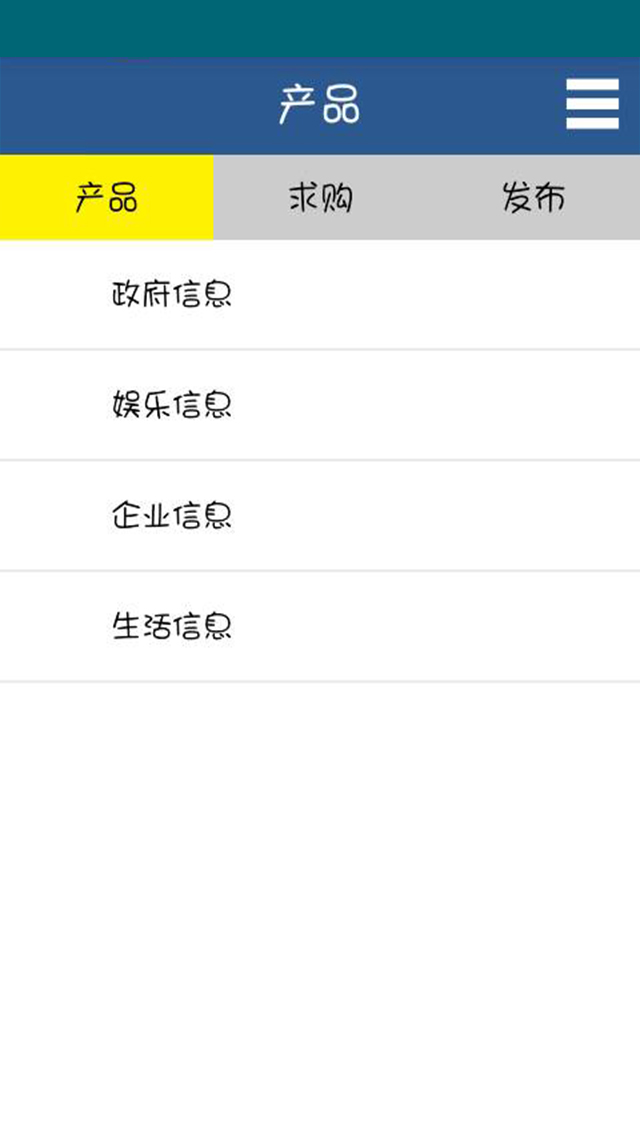Switch to the 求购 tab
This screenshot has height=1136, width=640.
[x=320, y=197]
